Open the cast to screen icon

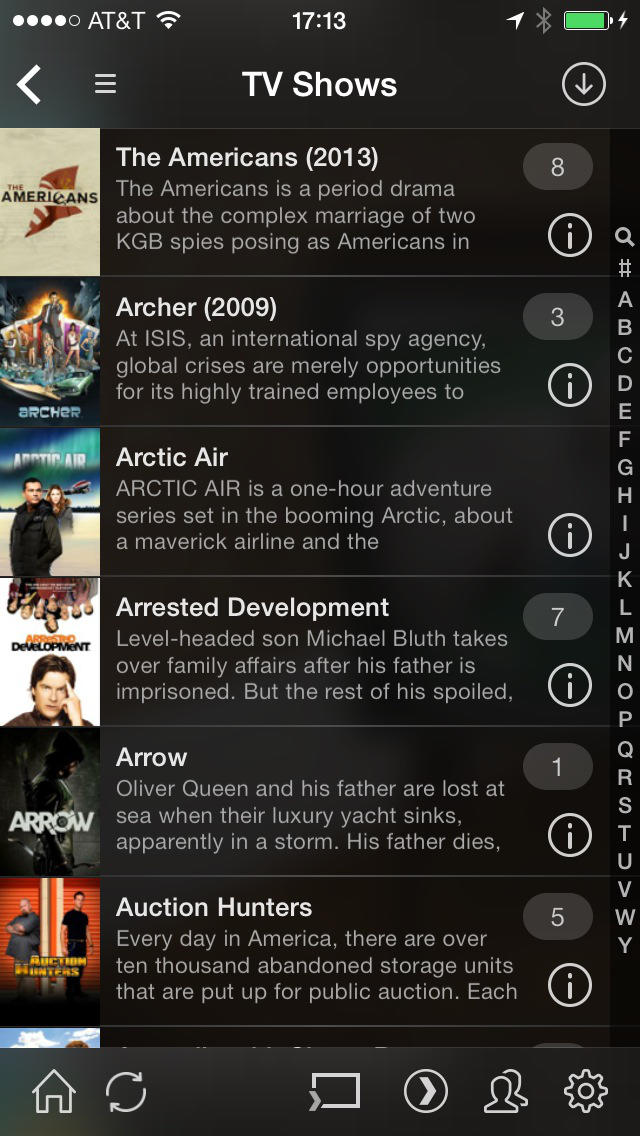[335, 1092]
